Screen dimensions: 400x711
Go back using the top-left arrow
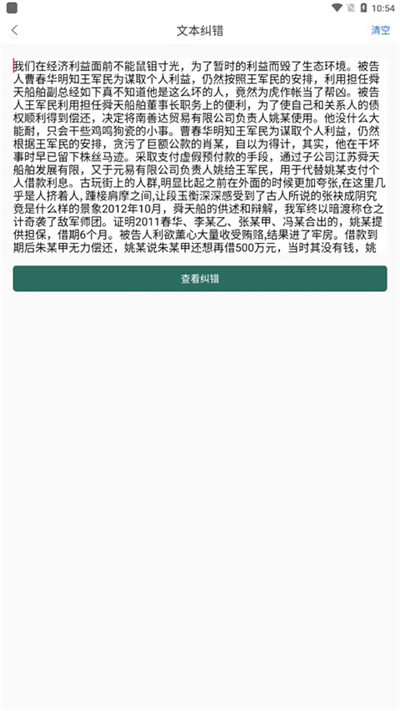(15, 30)
